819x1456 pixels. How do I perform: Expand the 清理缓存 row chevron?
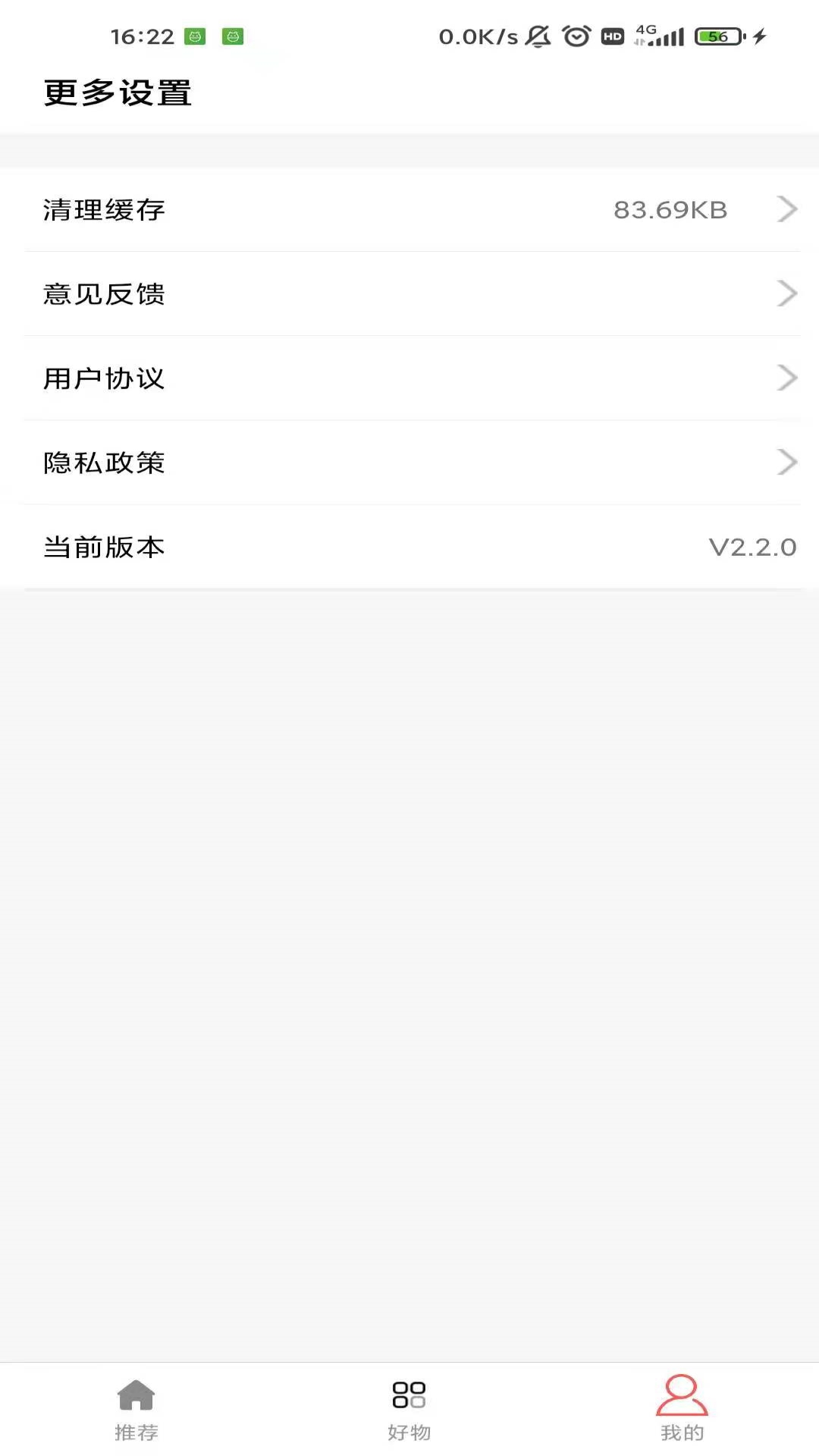pyautogui.click(x=786, y=210)
